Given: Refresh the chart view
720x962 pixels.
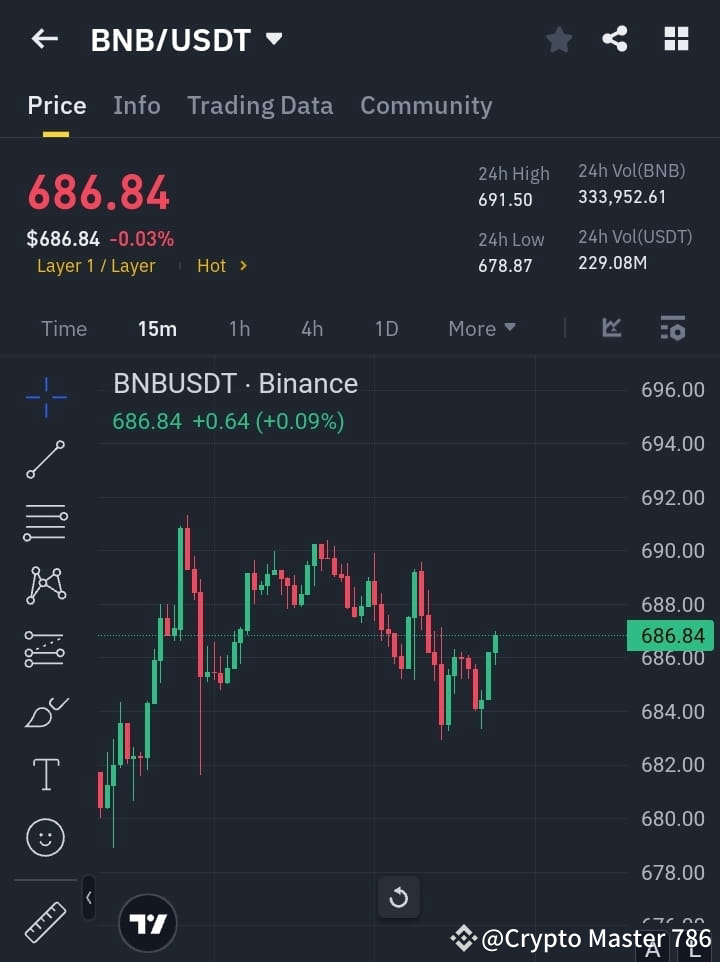Looking at the screenshot, I should pos(398,897).
